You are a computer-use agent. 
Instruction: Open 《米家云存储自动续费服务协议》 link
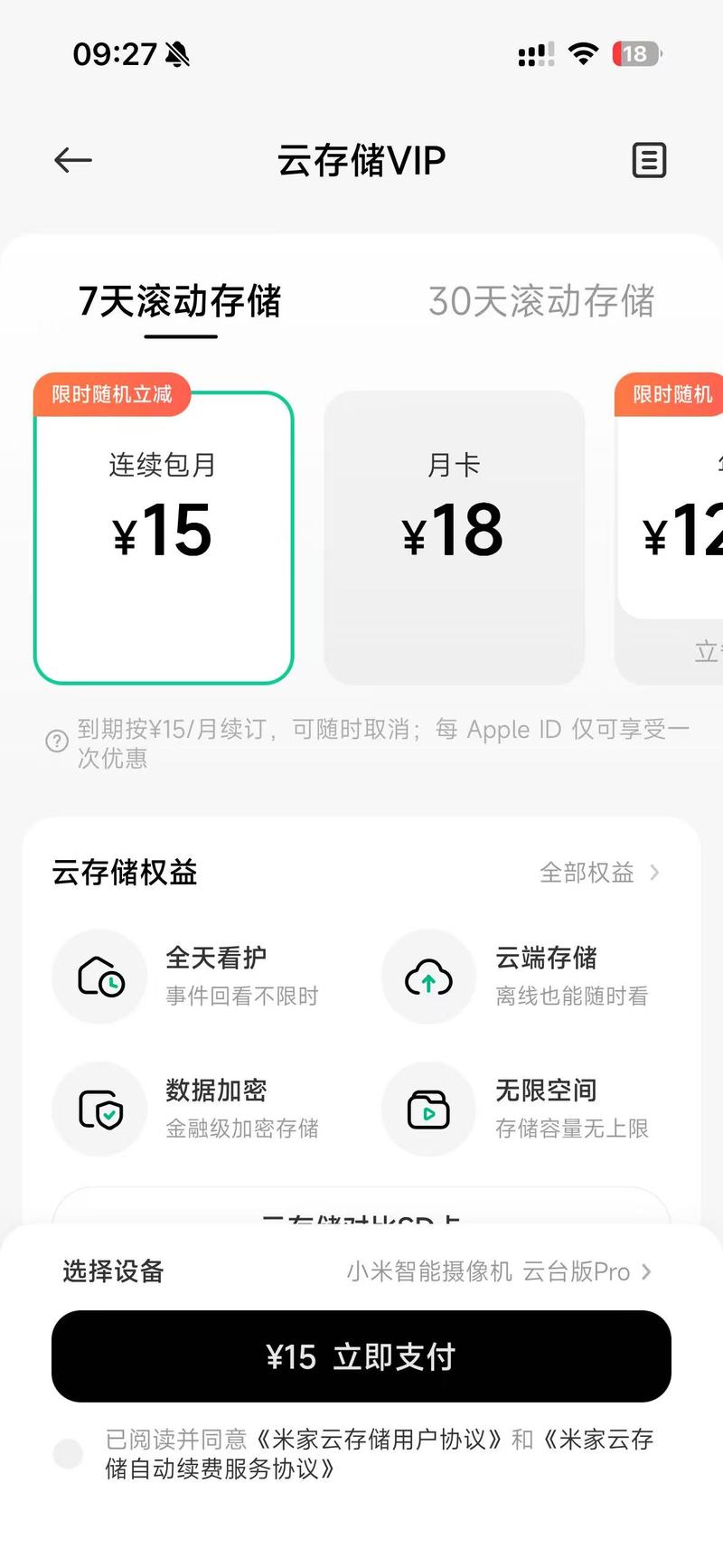[x=380, y=1454]
